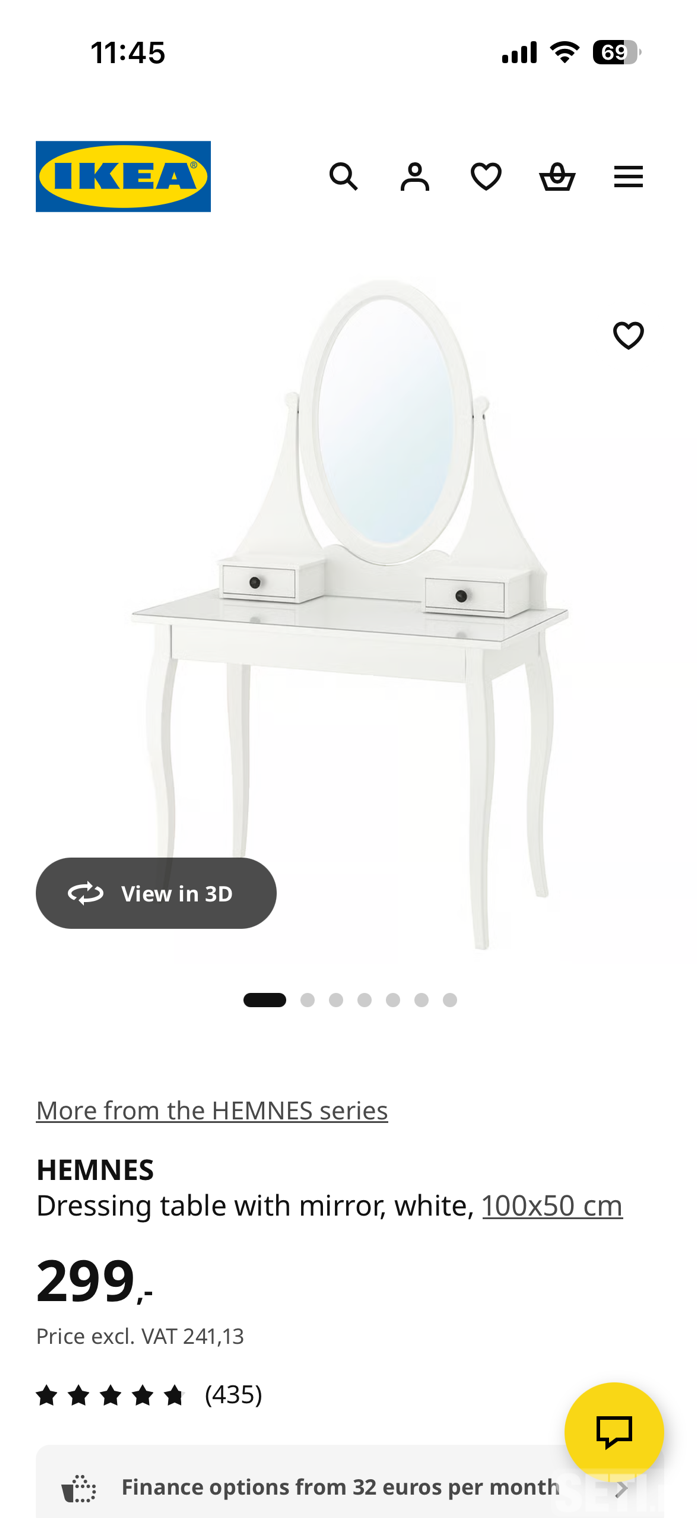Go to the IKEA home page logo

[123, 176]
